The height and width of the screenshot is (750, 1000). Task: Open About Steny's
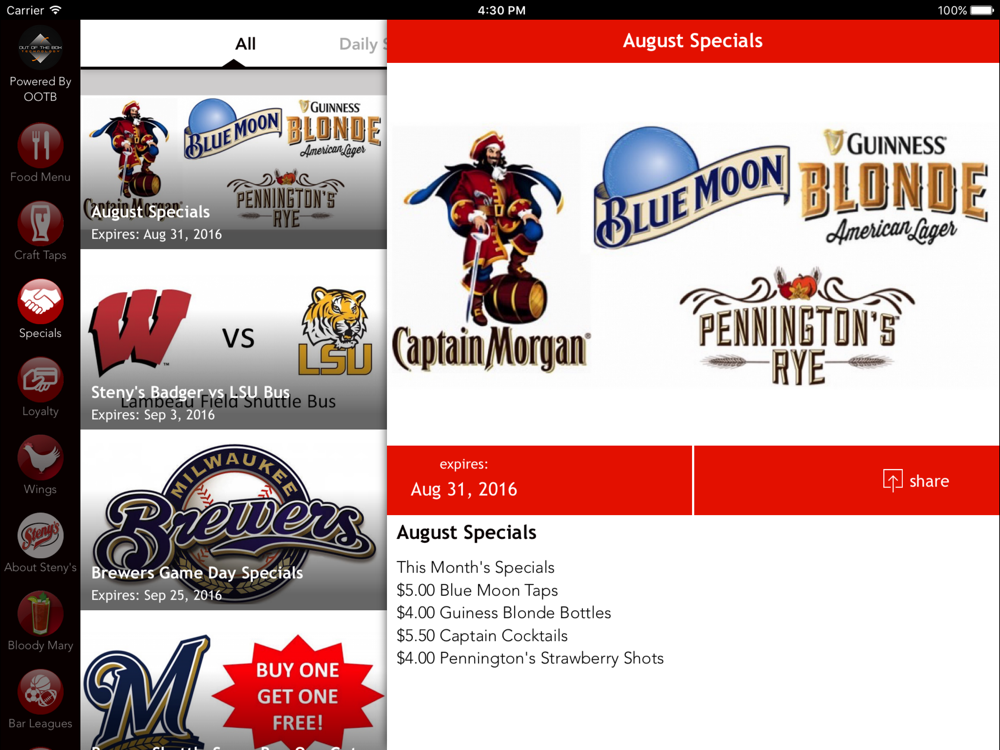tap(40, 543)
